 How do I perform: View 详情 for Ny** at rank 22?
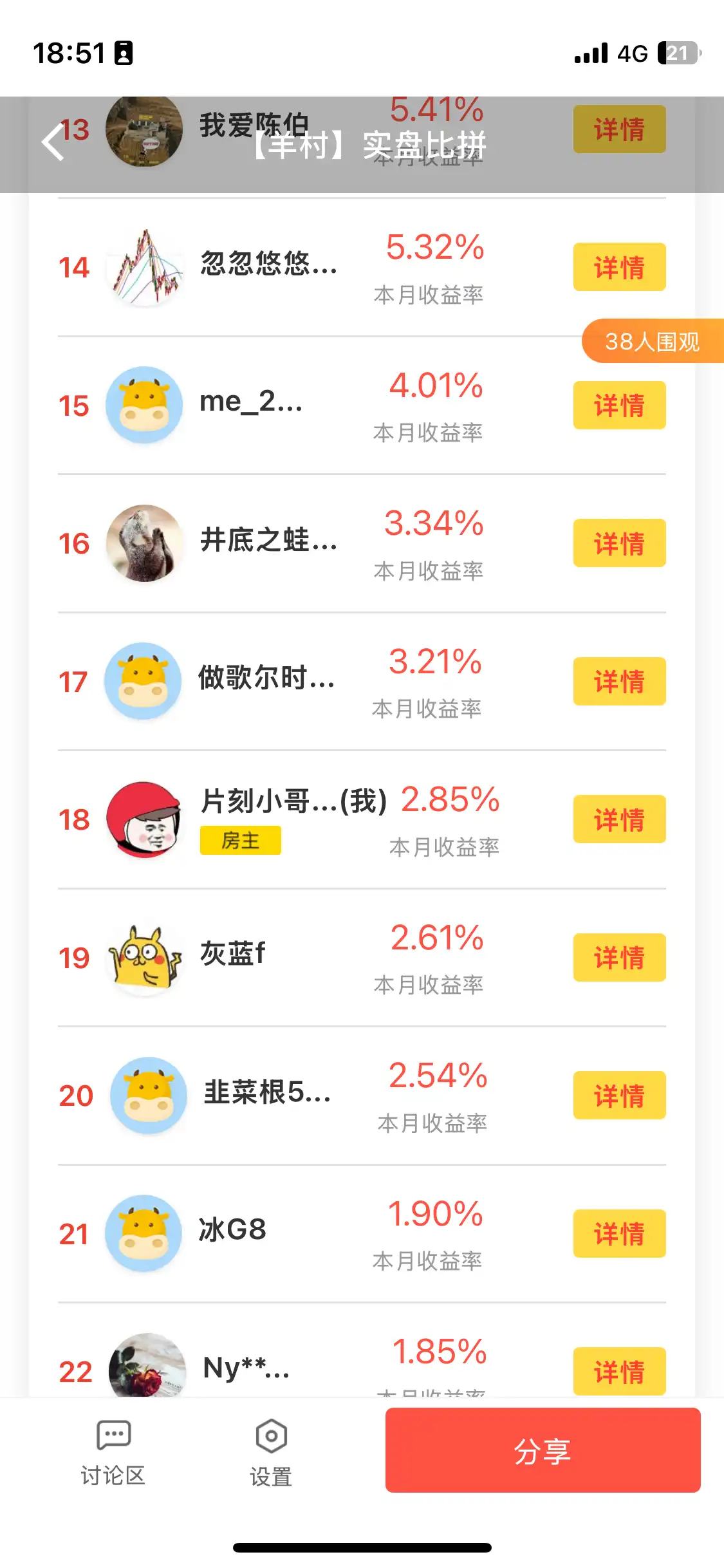coord(619,1371)
